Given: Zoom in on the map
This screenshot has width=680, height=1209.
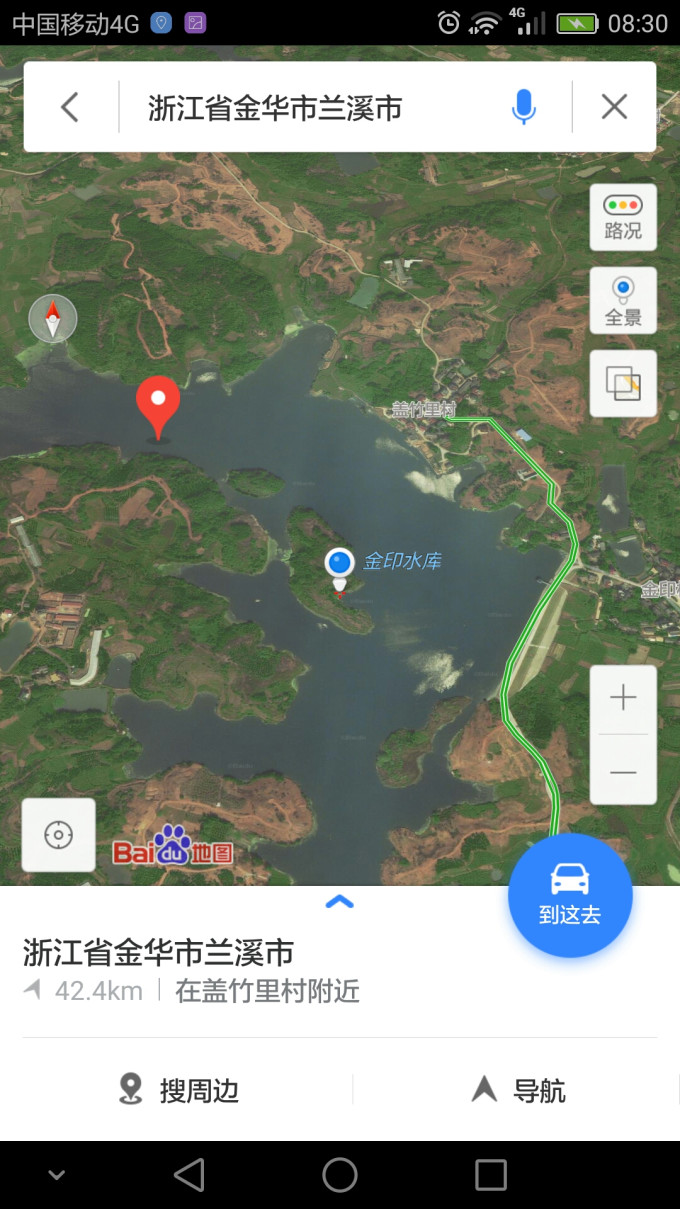Looking at the screenshot, I should [623, 698].
